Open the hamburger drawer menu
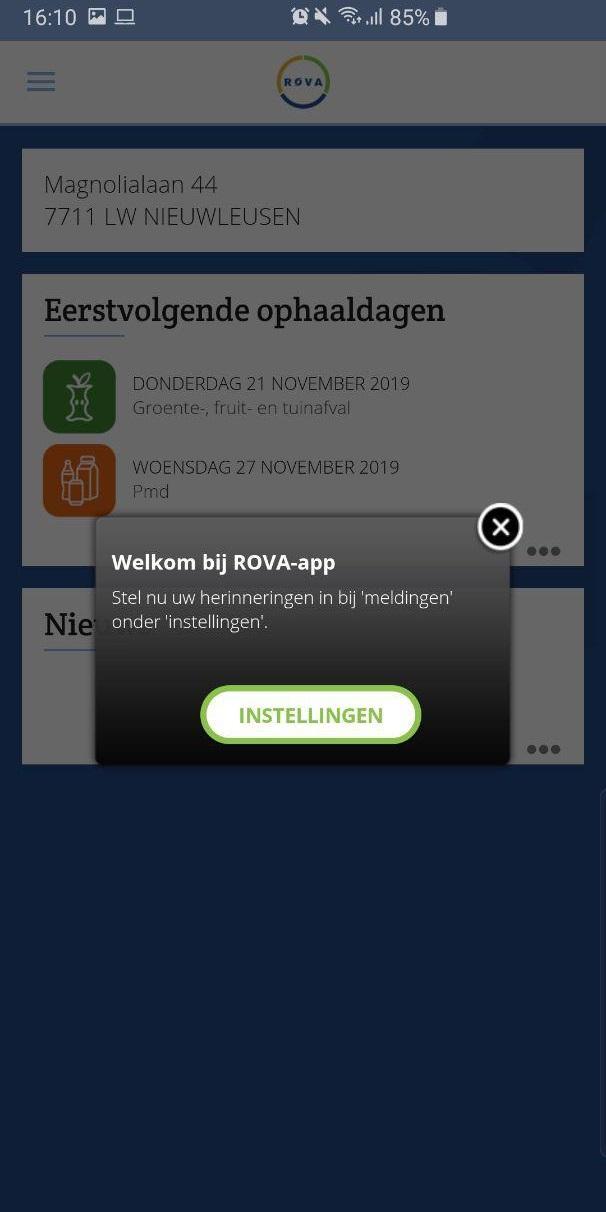 tap(41, 82)
